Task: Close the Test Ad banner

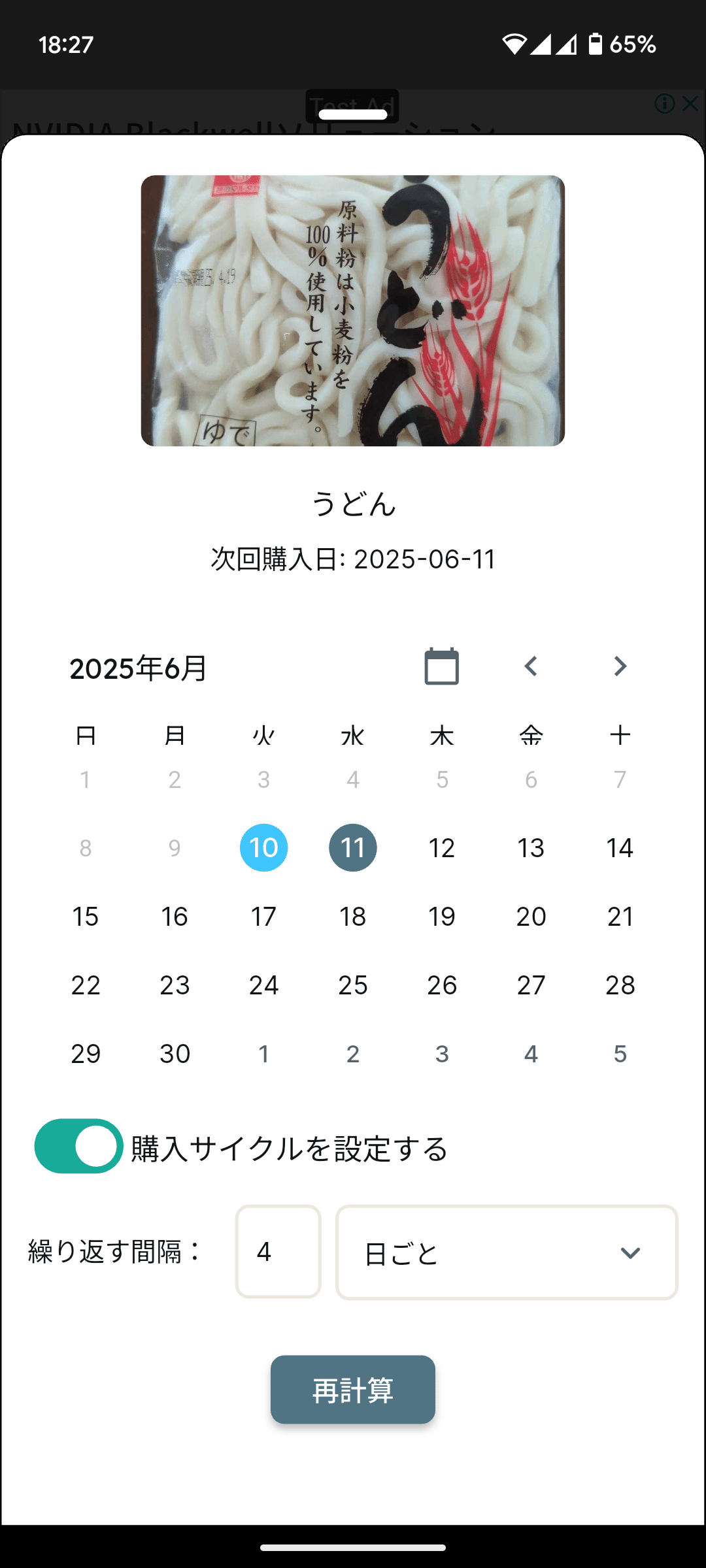Action: (690, 104)
